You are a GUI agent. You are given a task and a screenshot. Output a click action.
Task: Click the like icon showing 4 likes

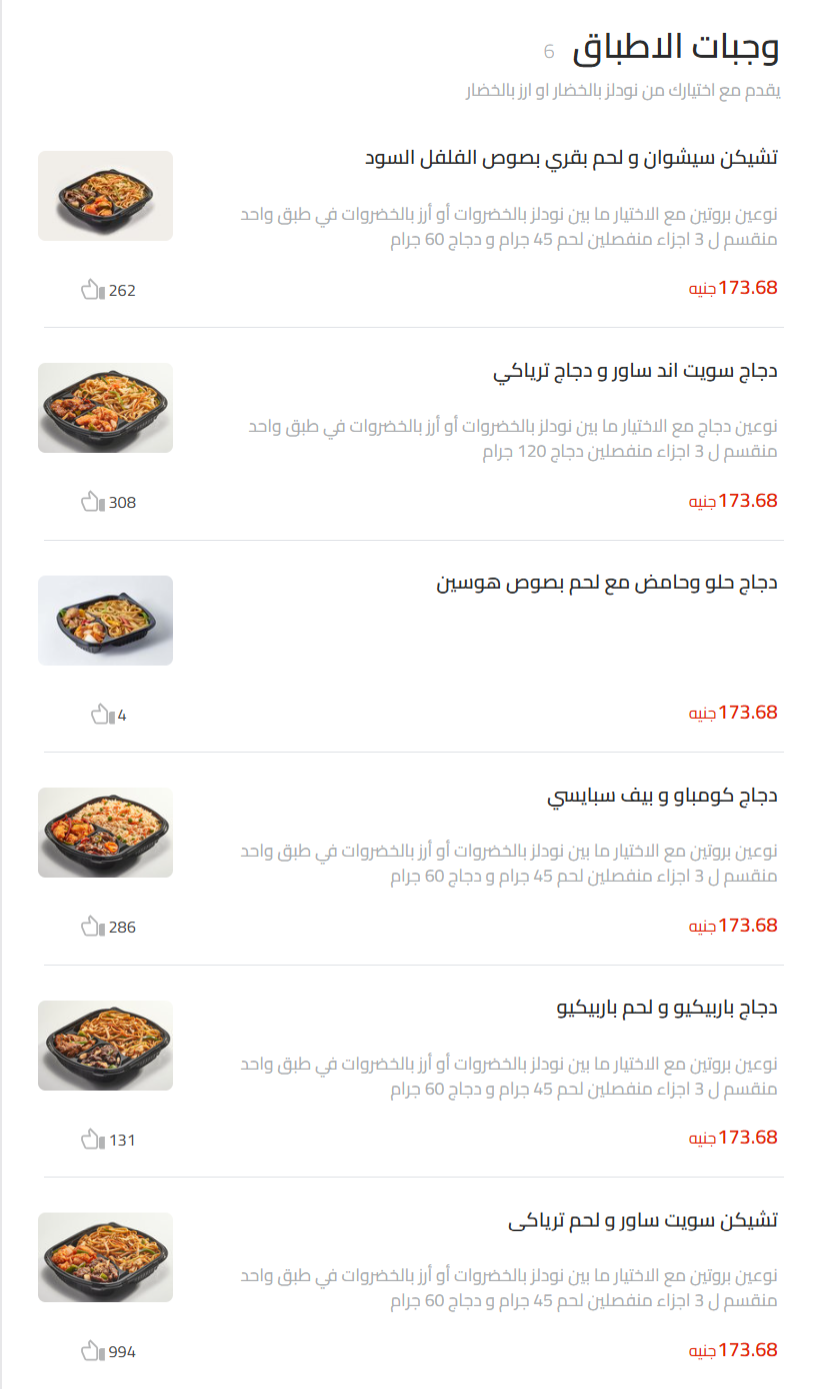99,714
